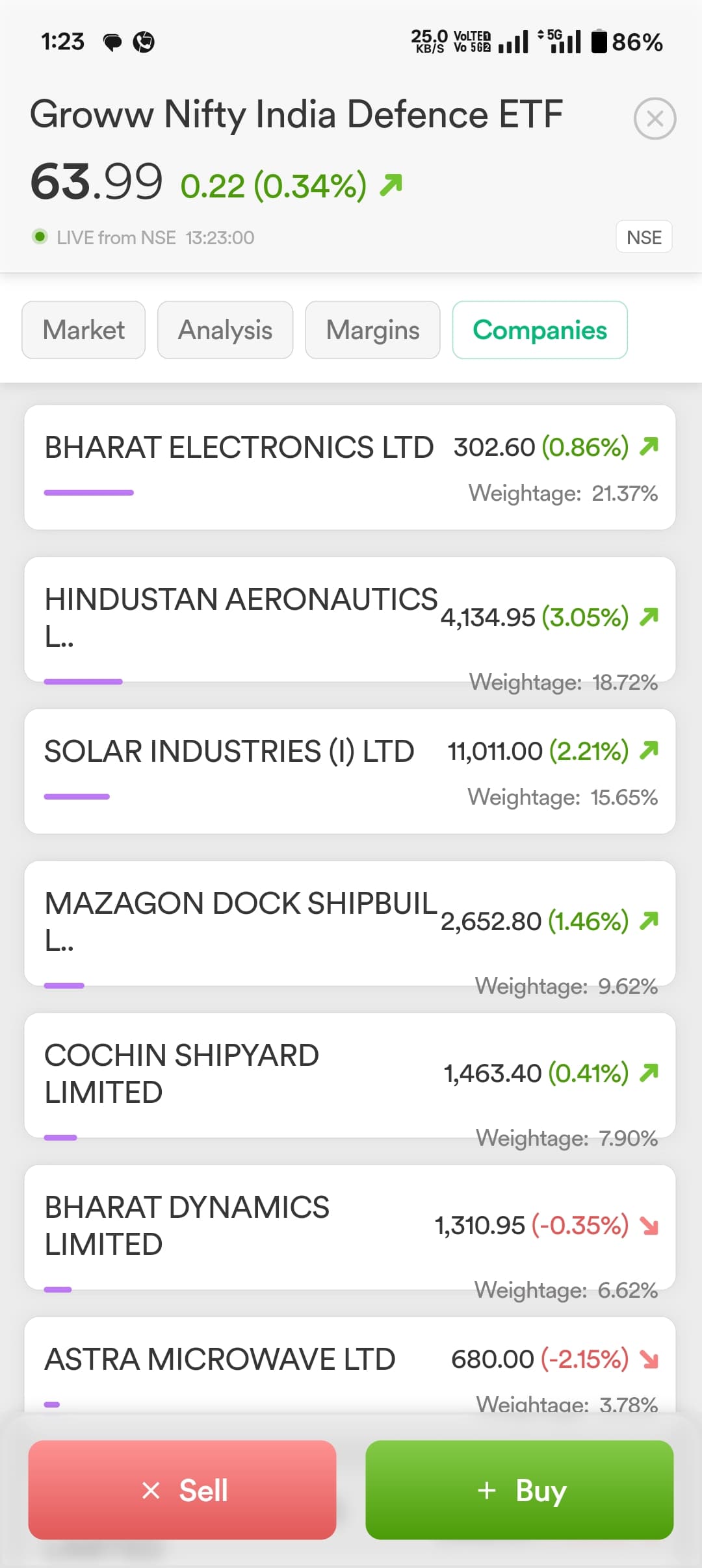View Cochin Shipyard Limited details
Viewport: 702px width, 1568px height.
click(x=350, y=1075)
